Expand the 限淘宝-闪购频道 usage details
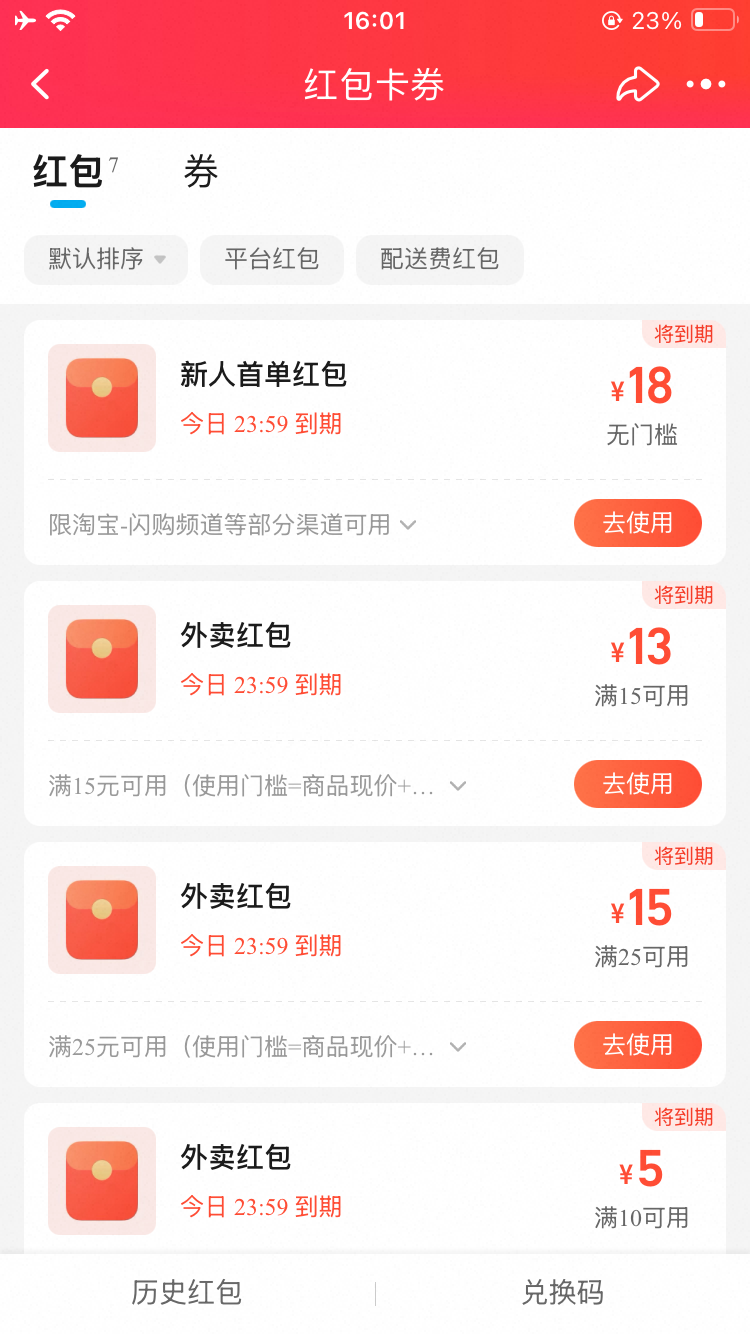Image resolution: width=750 pixels, height=1334 pixels. [x=408, y=525]
